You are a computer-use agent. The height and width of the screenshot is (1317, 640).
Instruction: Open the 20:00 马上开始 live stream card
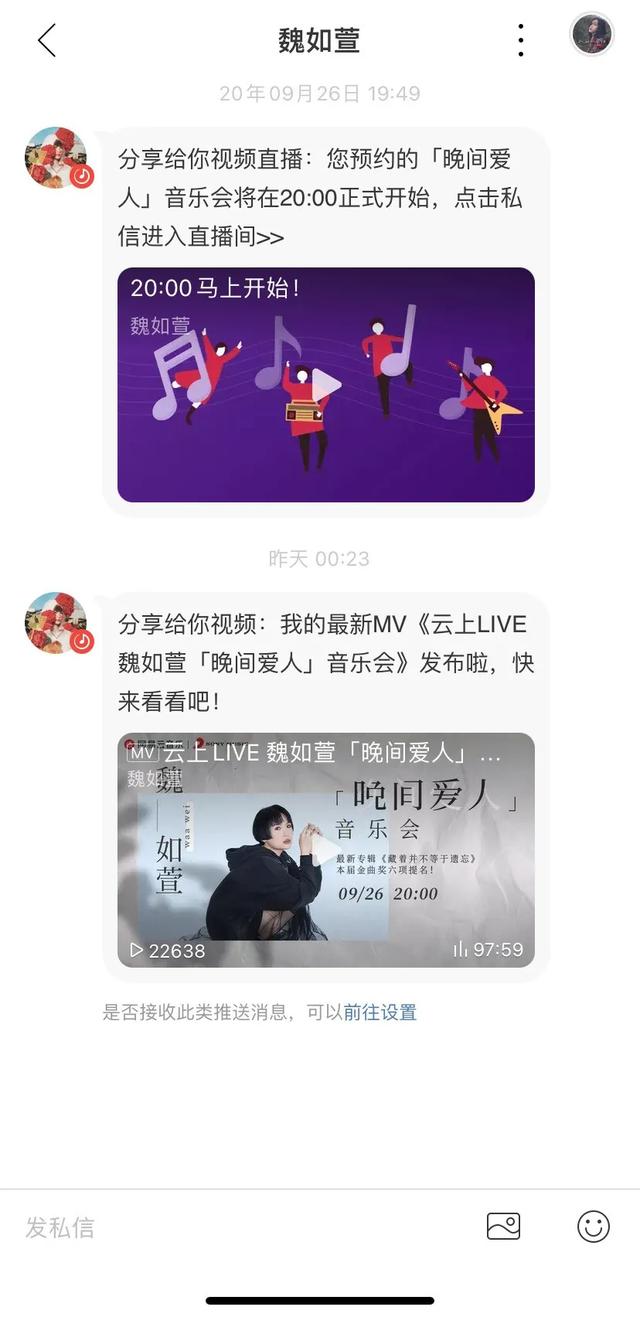[326, 384]
